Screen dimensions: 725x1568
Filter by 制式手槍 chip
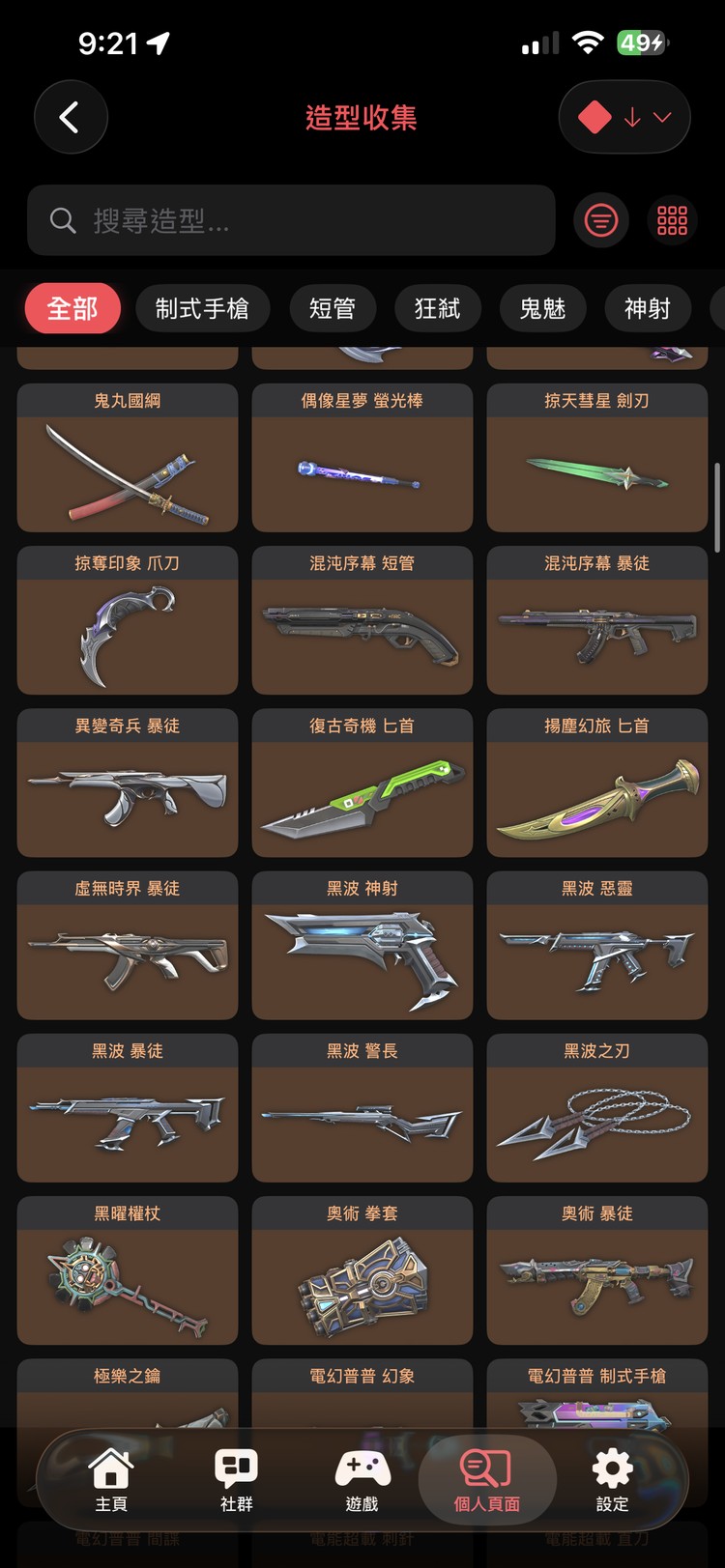[x=202, y=308]
